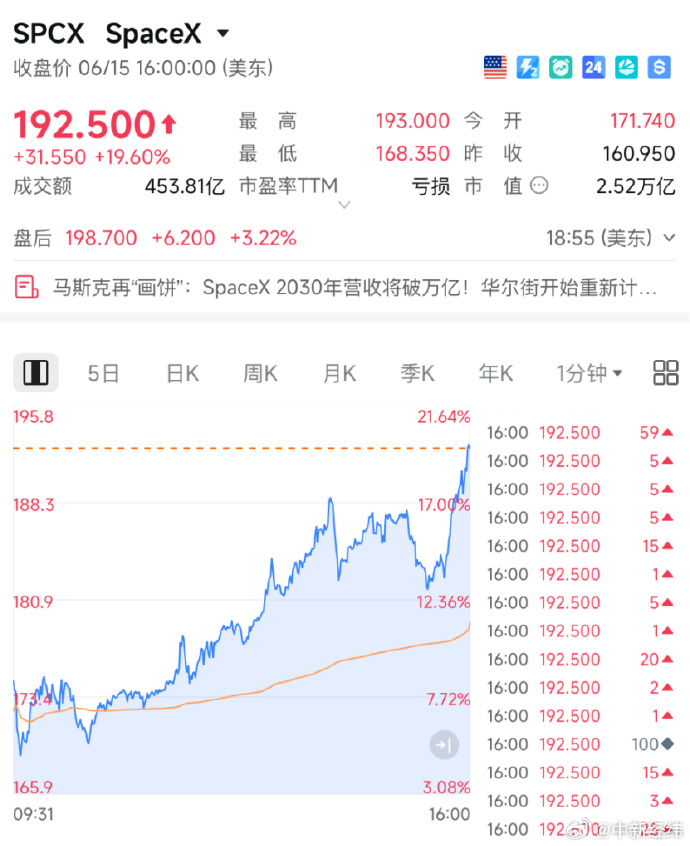Open the chart grid layout icon
This screenshot has width=690, height=846.
click(666, 373)
